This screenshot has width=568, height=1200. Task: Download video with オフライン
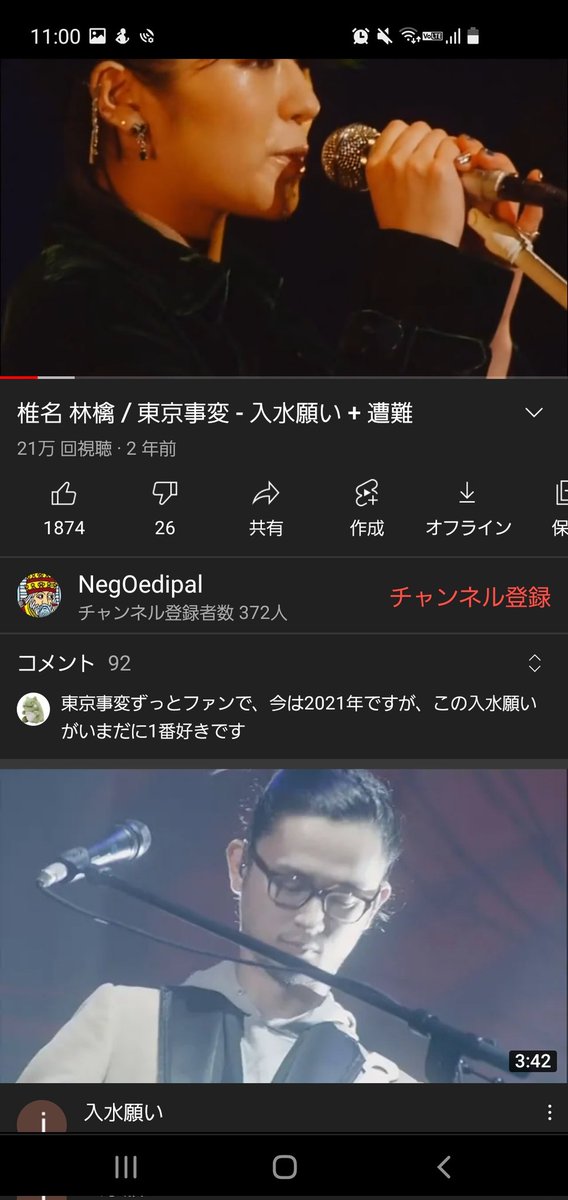click(x=468, y=508)
